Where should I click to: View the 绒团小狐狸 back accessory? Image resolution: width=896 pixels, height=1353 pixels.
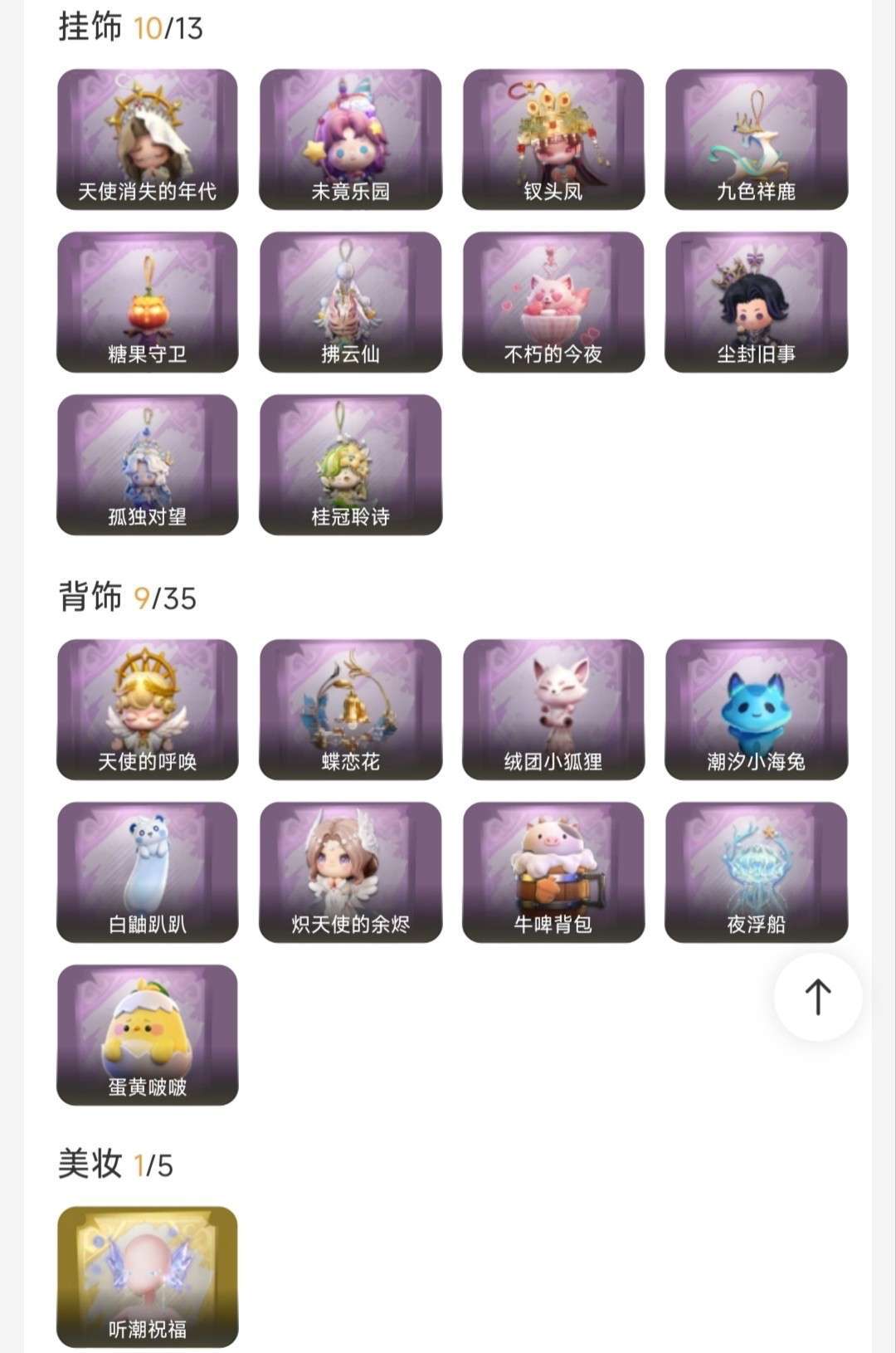coord(553,709)
